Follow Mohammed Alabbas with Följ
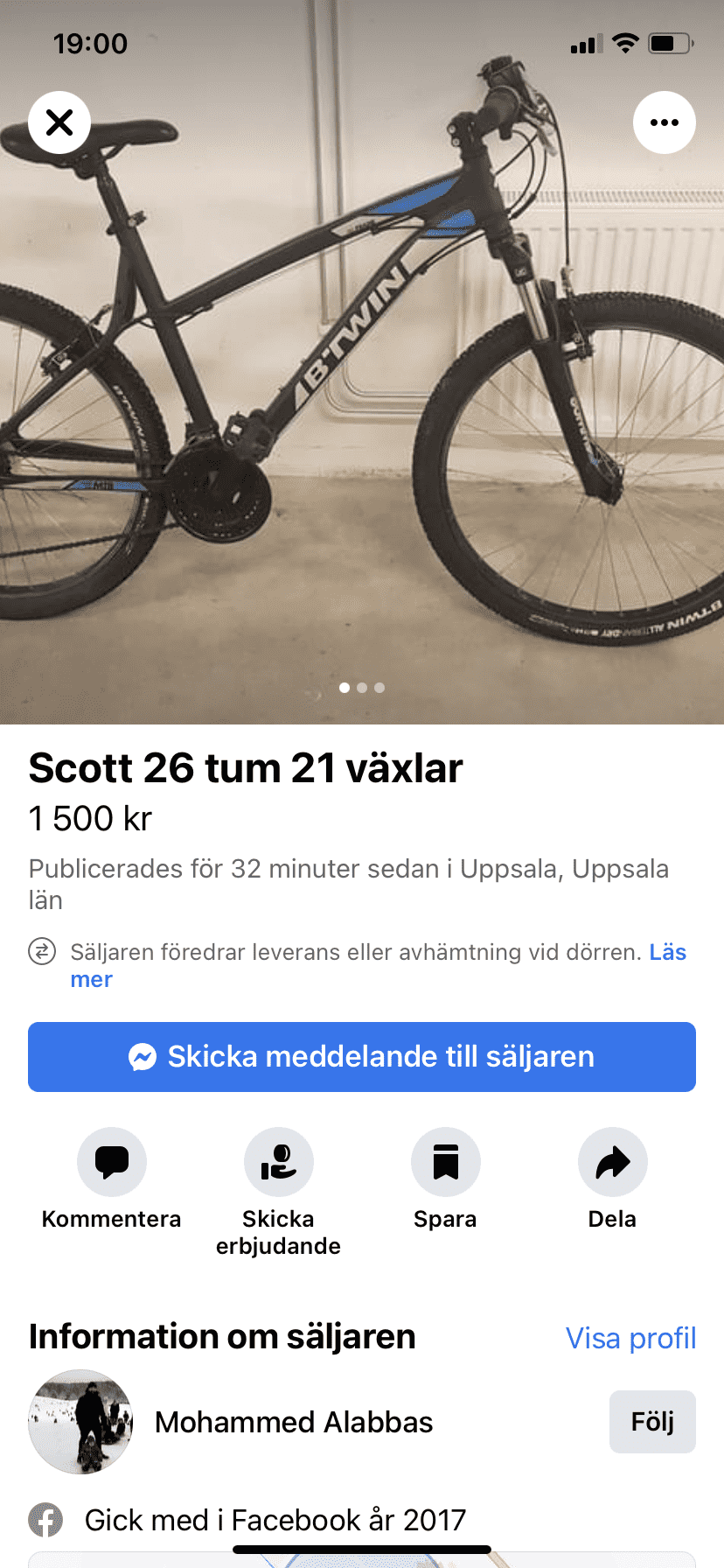This screenshot has height=1568, width=724. tap(652, 1422)
